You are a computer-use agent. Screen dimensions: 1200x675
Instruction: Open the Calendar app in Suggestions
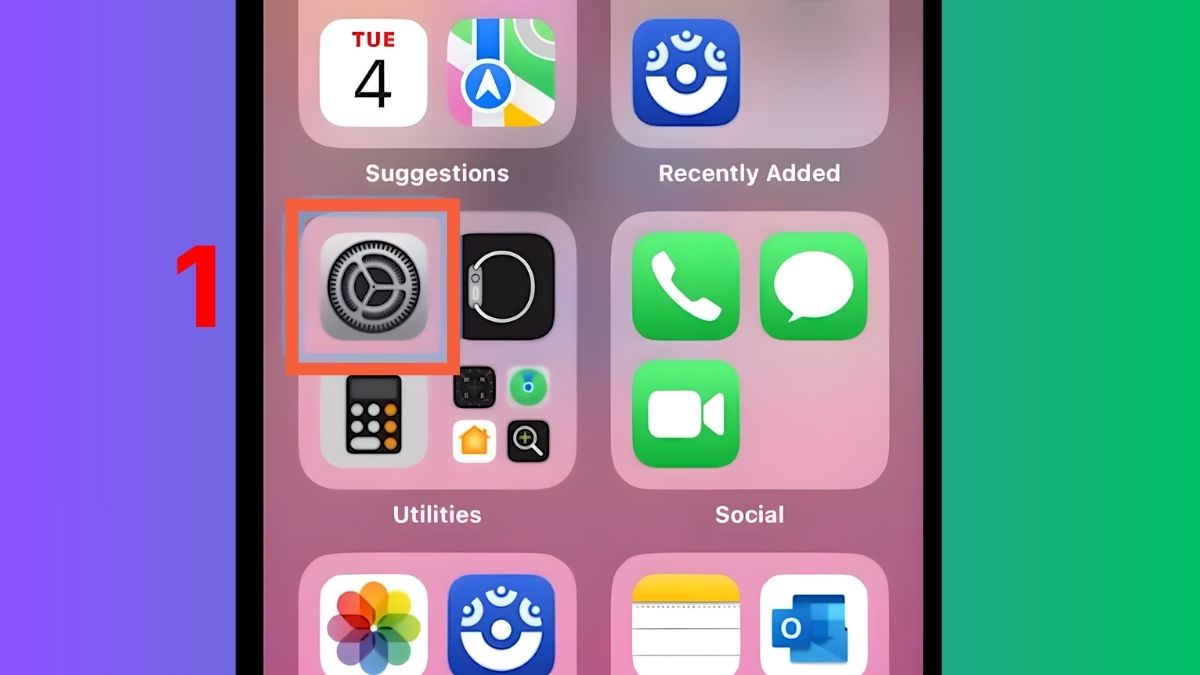coord(373,72)
